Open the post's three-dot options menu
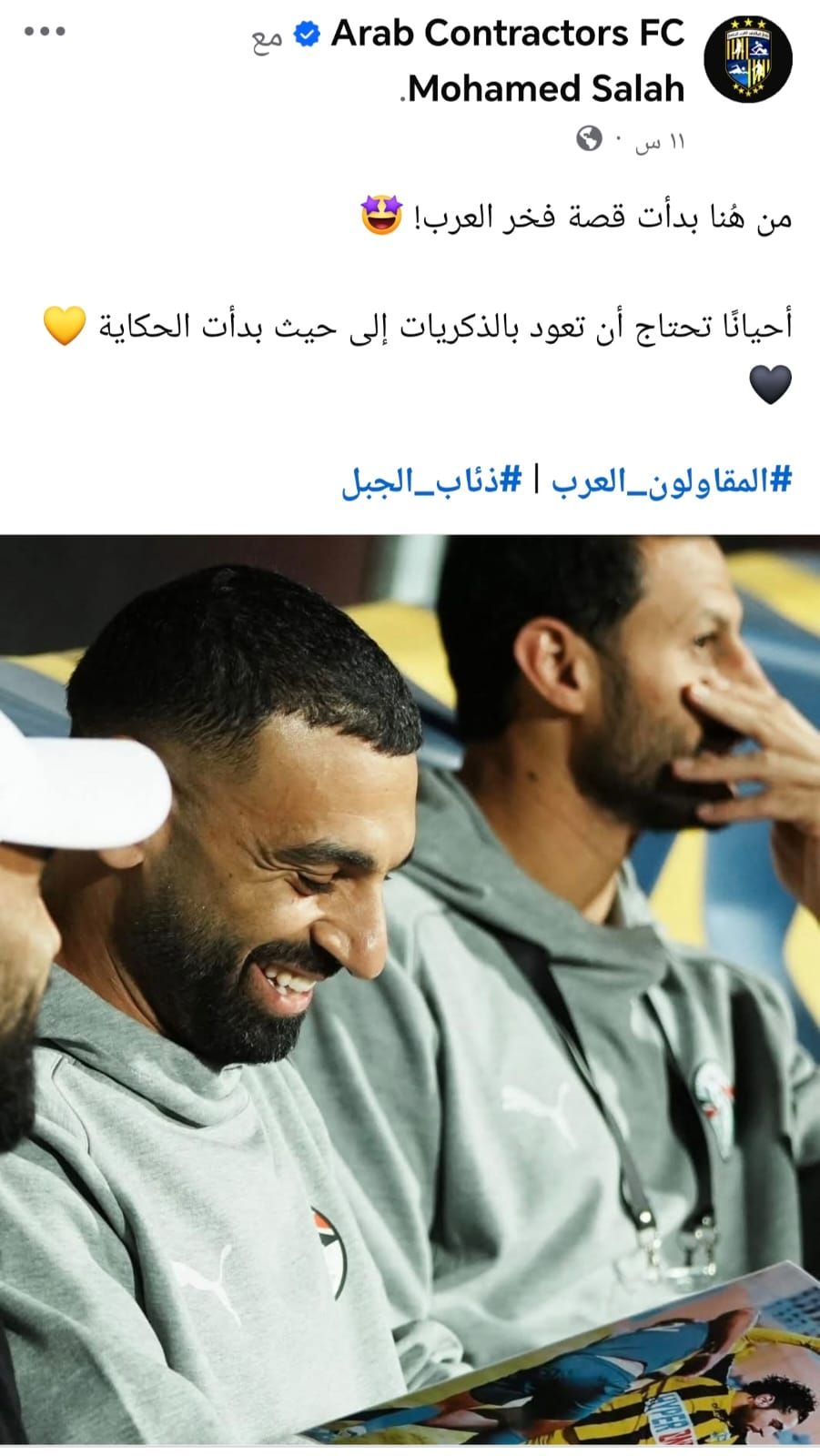Screen dimensions: 820x1456 pyautogui.click(x=45, y=32)
